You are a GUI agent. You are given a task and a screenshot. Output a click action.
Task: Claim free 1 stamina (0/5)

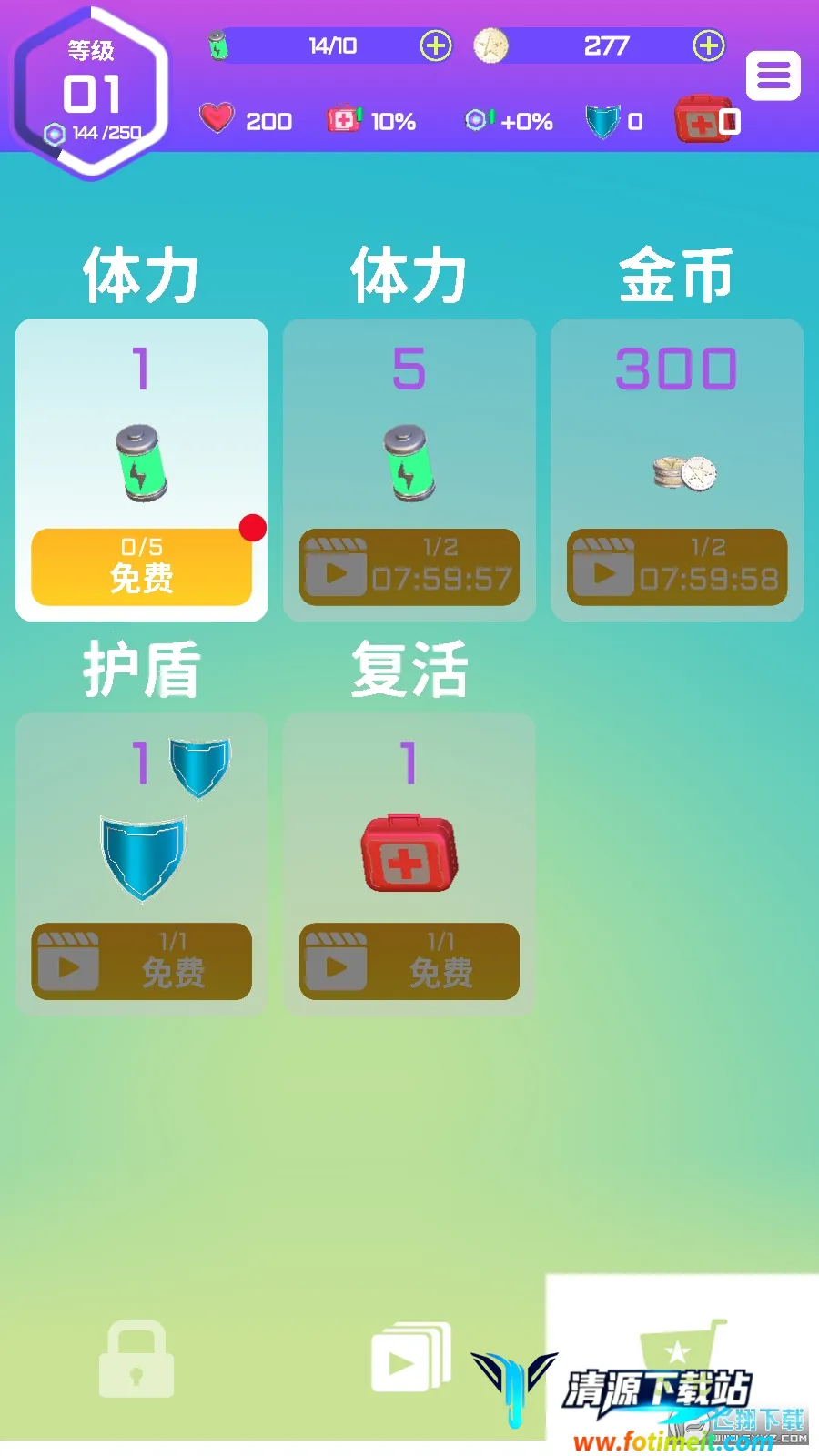click(x=141, y=567)
